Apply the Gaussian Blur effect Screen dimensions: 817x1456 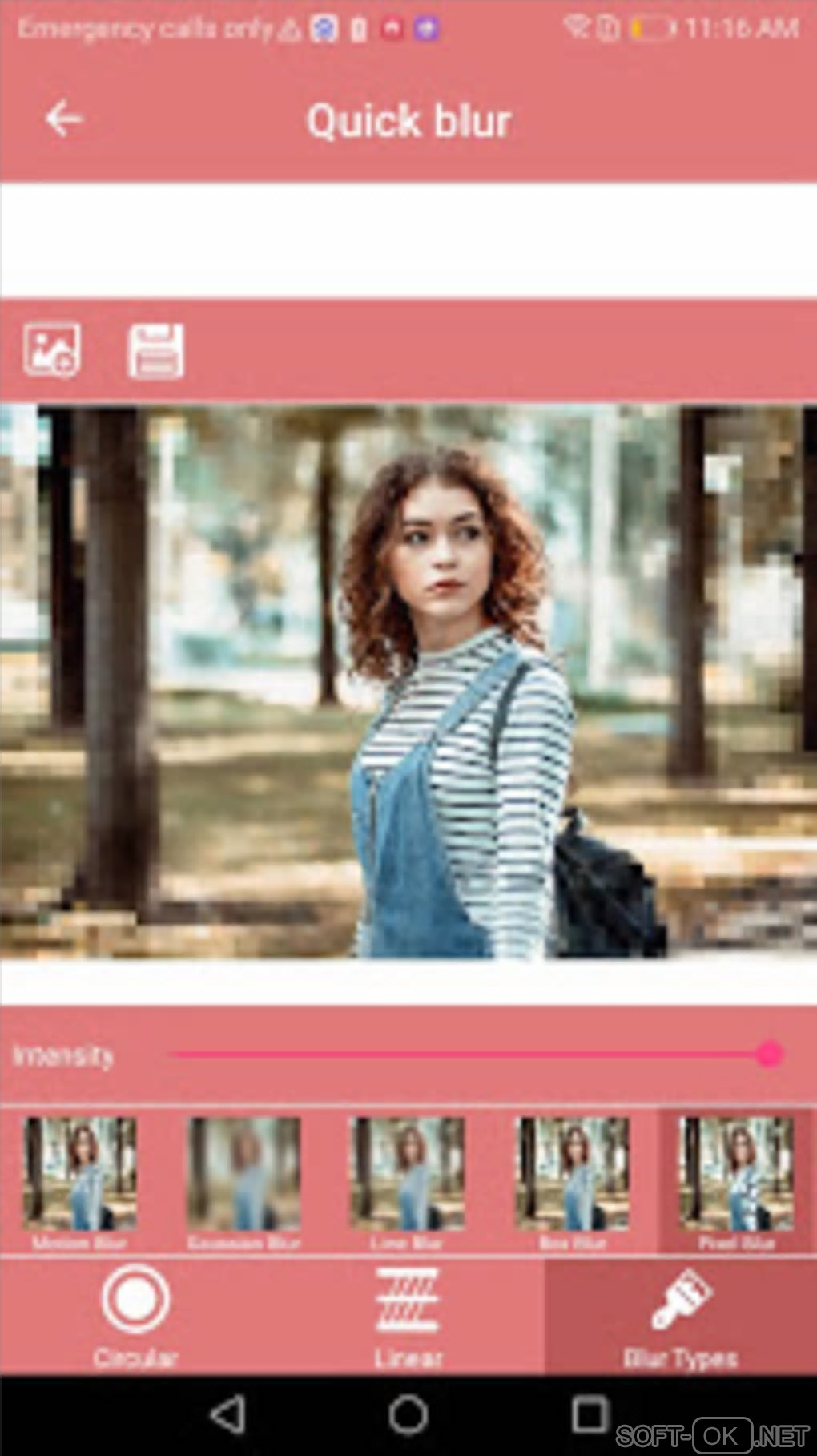click(244, 1182)
